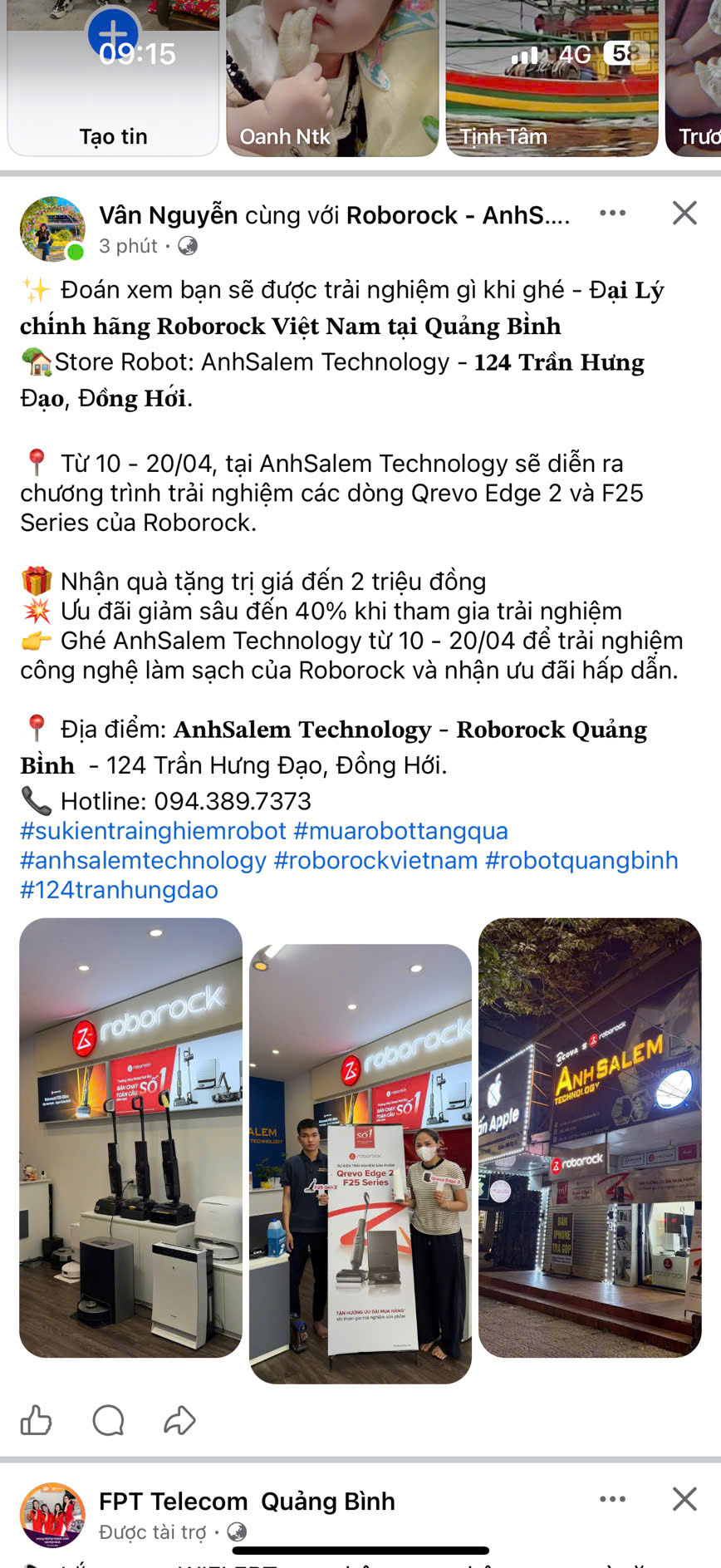View the Roborock showroom shelf photo
The image size is (721, 1568).
131,1138
